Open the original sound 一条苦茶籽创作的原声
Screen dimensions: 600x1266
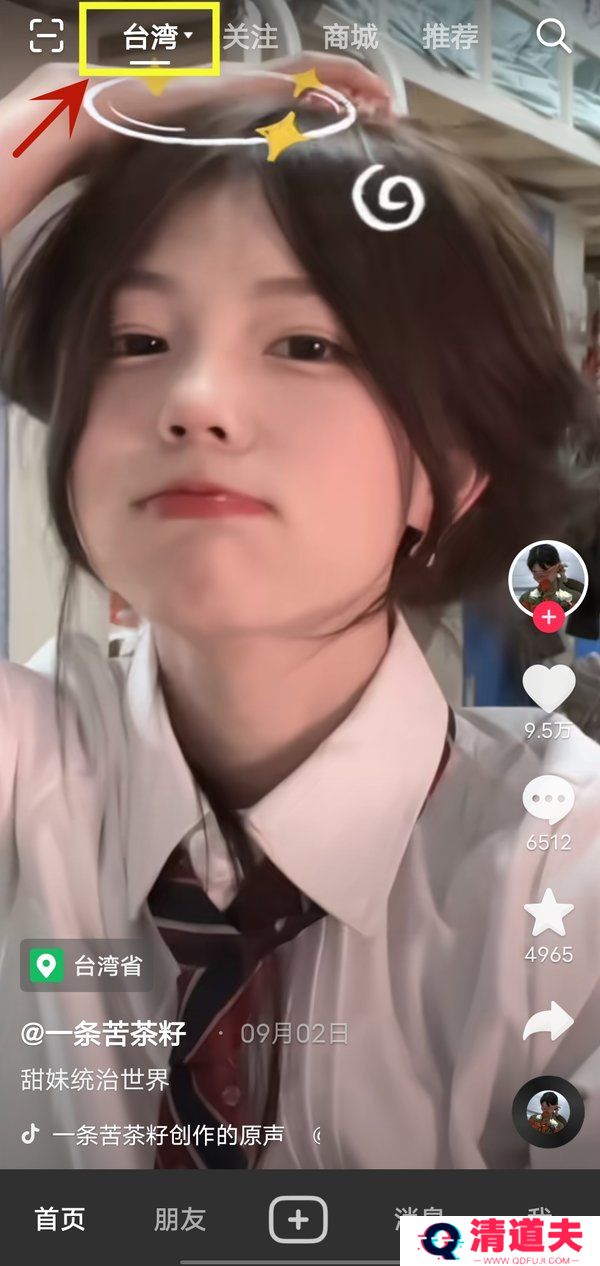tap(168, 1135)
